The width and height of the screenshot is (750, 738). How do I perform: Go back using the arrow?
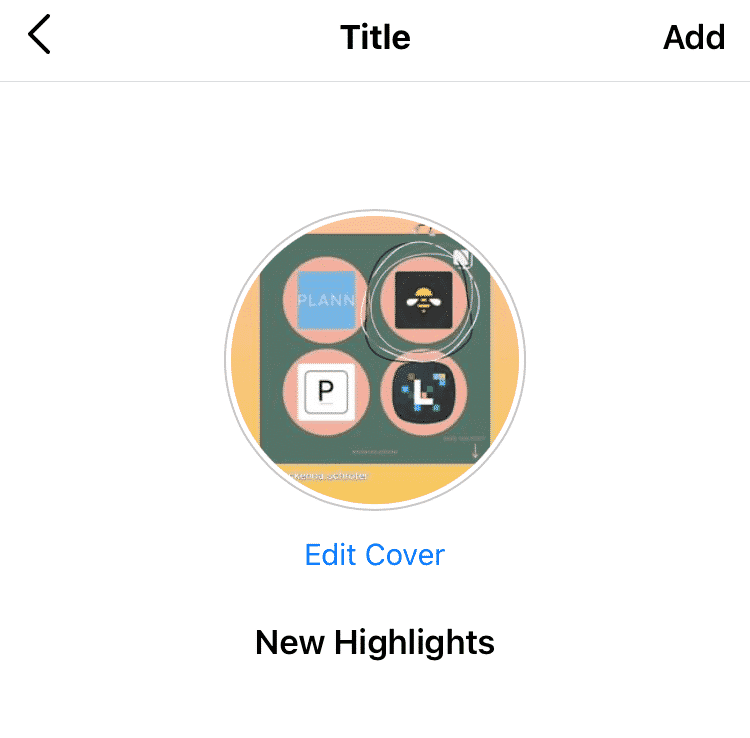pyautogui.click(x=39, y=37)
